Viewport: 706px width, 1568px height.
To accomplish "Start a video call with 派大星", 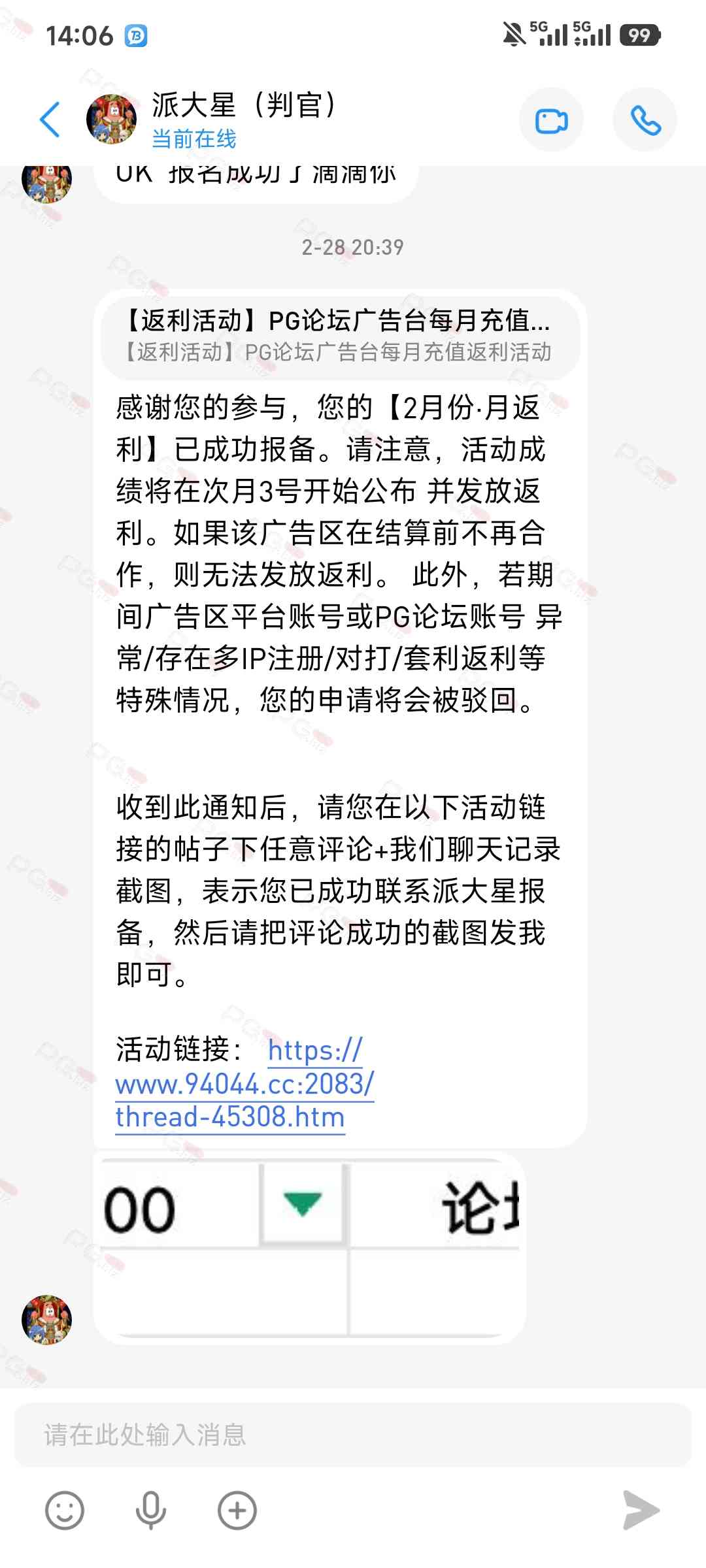I will pos(551,121).
